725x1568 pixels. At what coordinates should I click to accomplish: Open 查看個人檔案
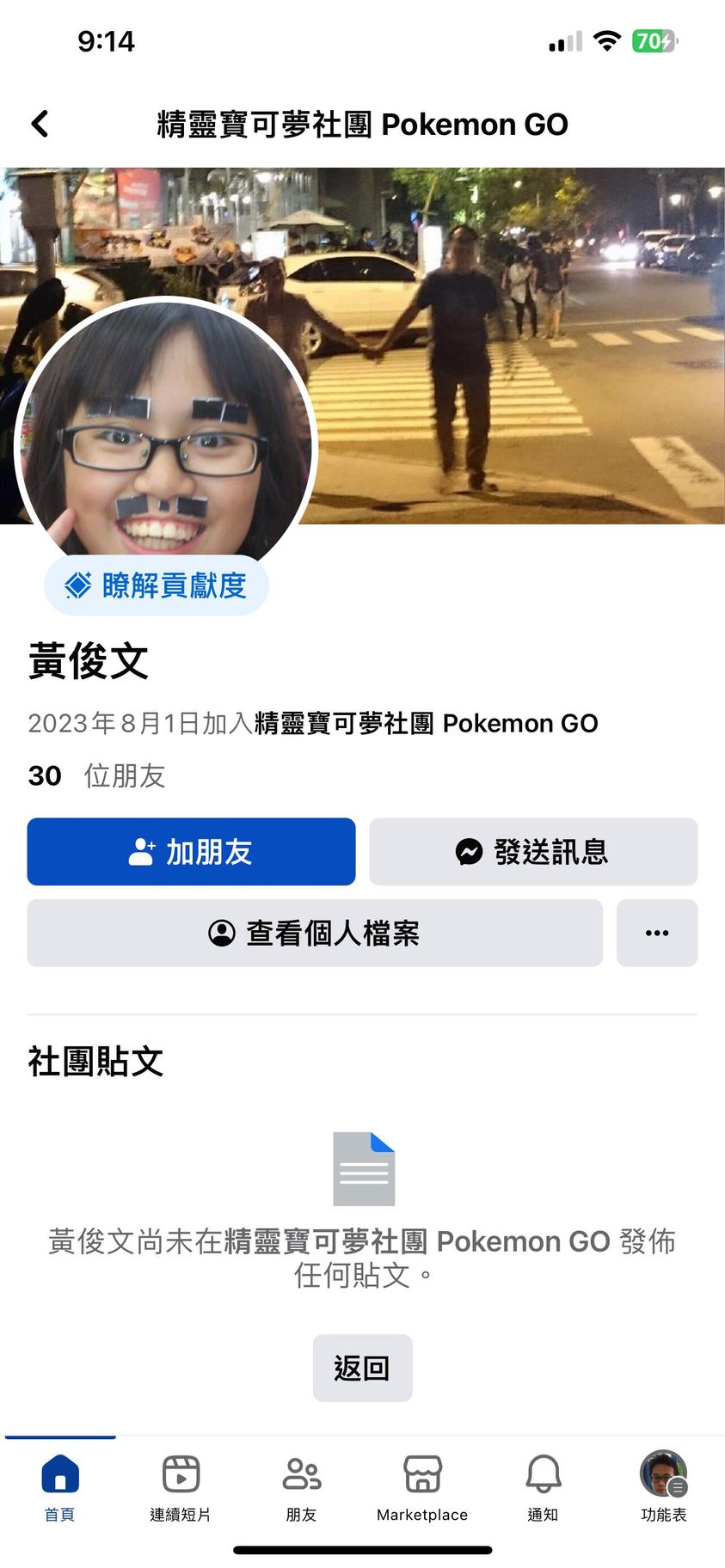point(315,933)
